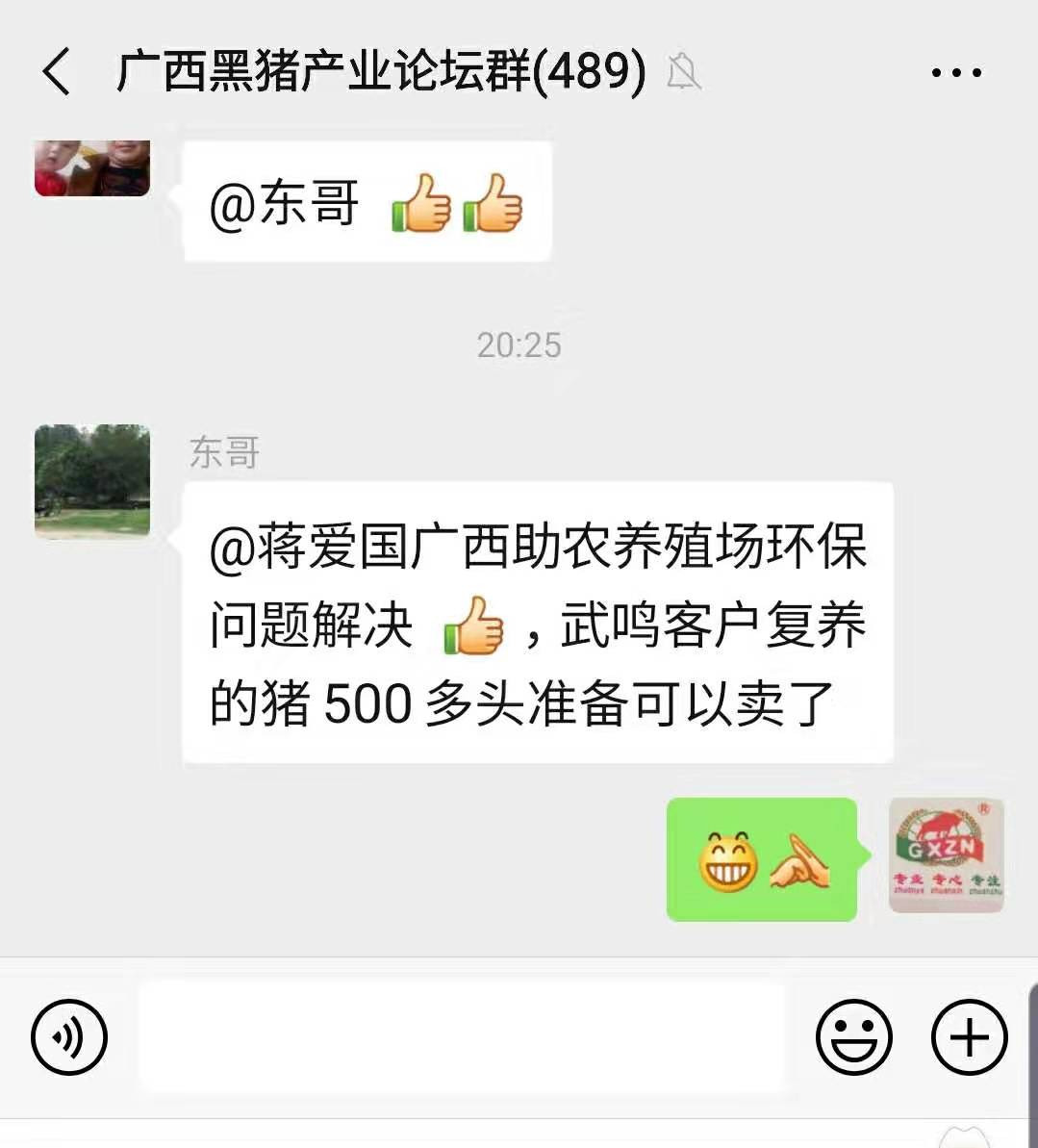Viewport: 1038px width, 1148px height.
Task: Switch to voice message input
Action: [x=69, y=1037]
